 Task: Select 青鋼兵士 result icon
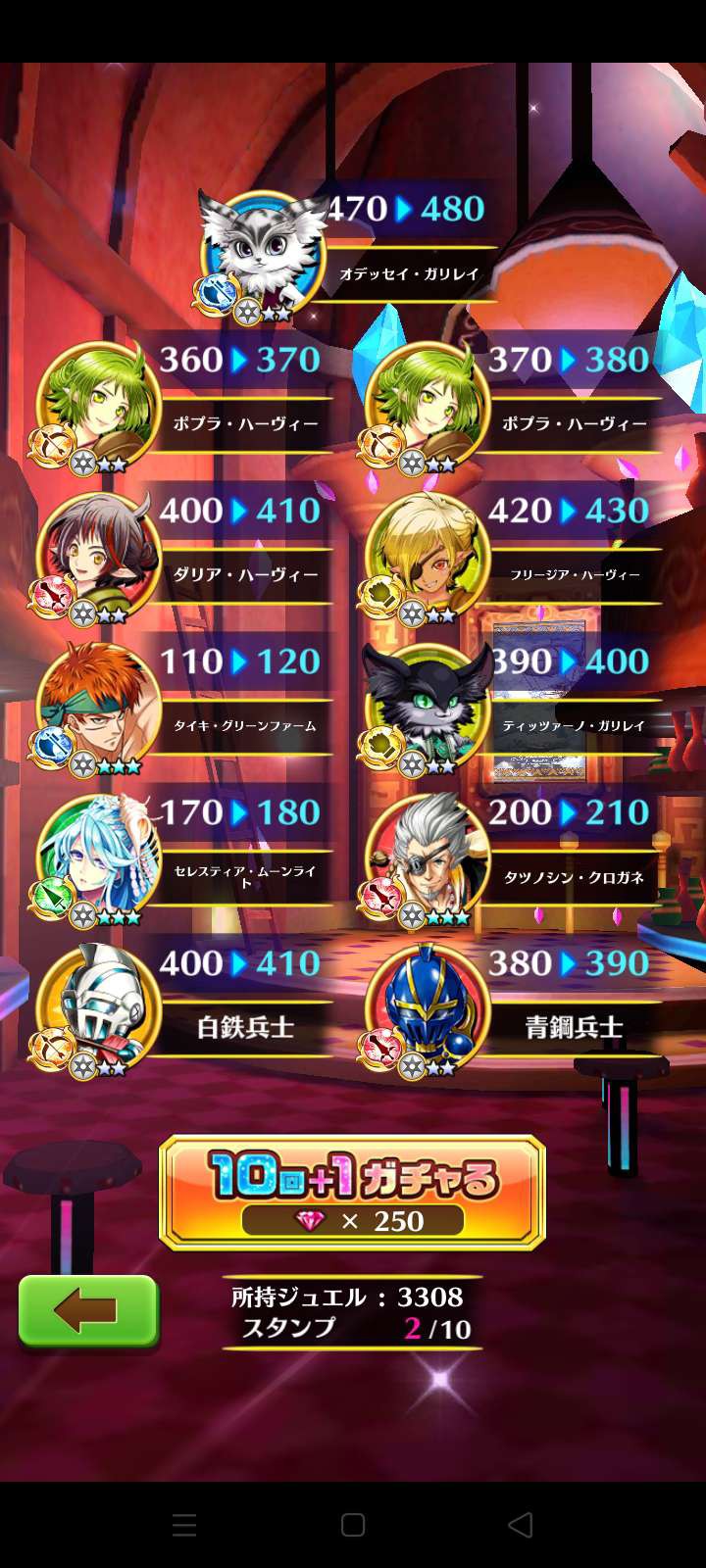click(x=429, y=1004)
